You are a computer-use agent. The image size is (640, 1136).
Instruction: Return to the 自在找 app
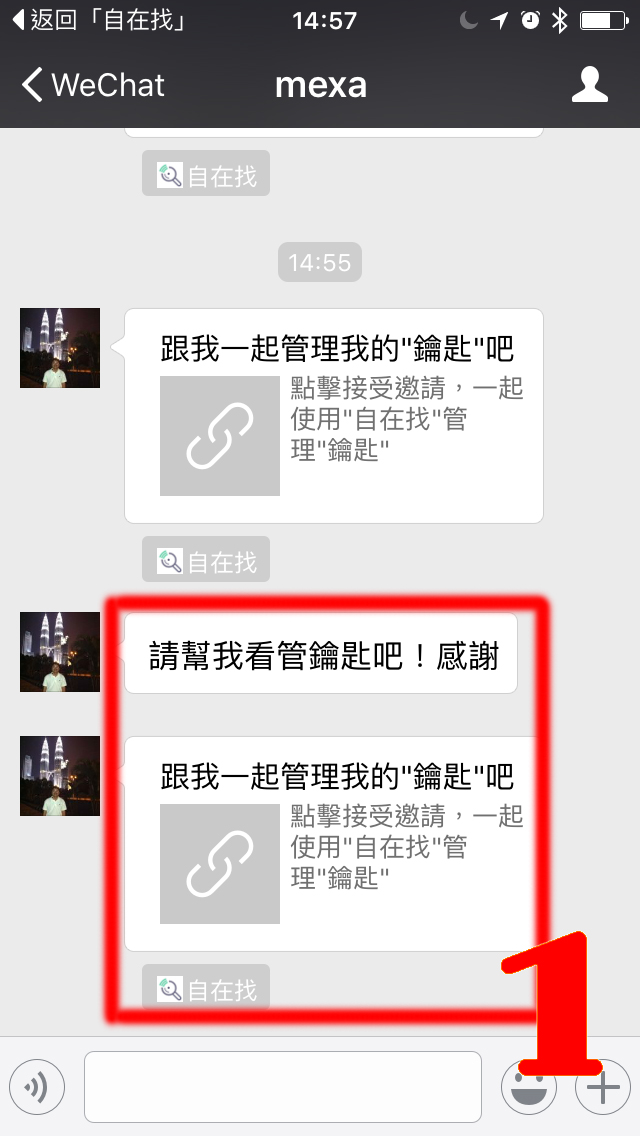tap(98, 20)
